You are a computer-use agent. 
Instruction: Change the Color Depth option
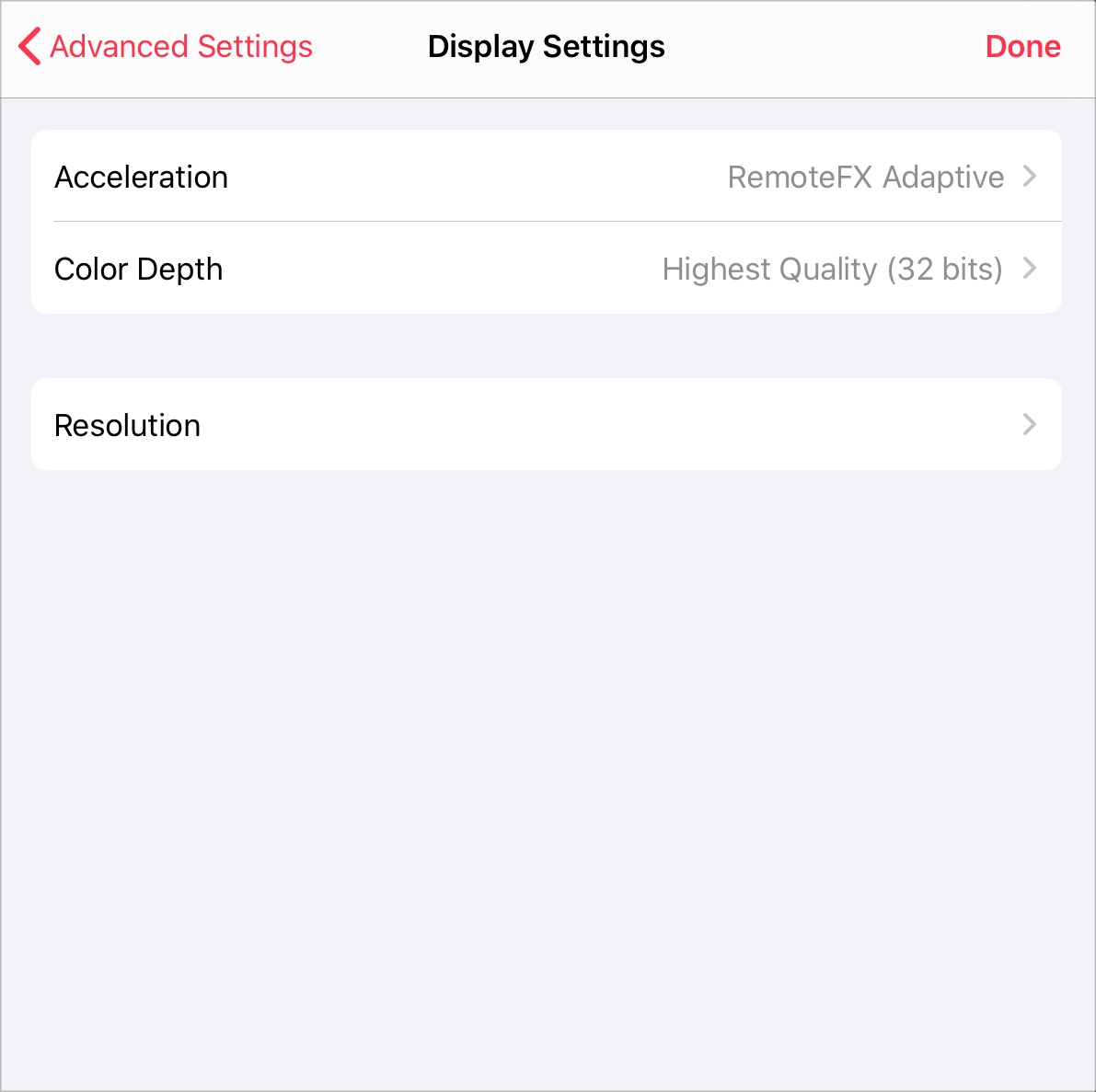pyautogui.click(x=546, y=269)
